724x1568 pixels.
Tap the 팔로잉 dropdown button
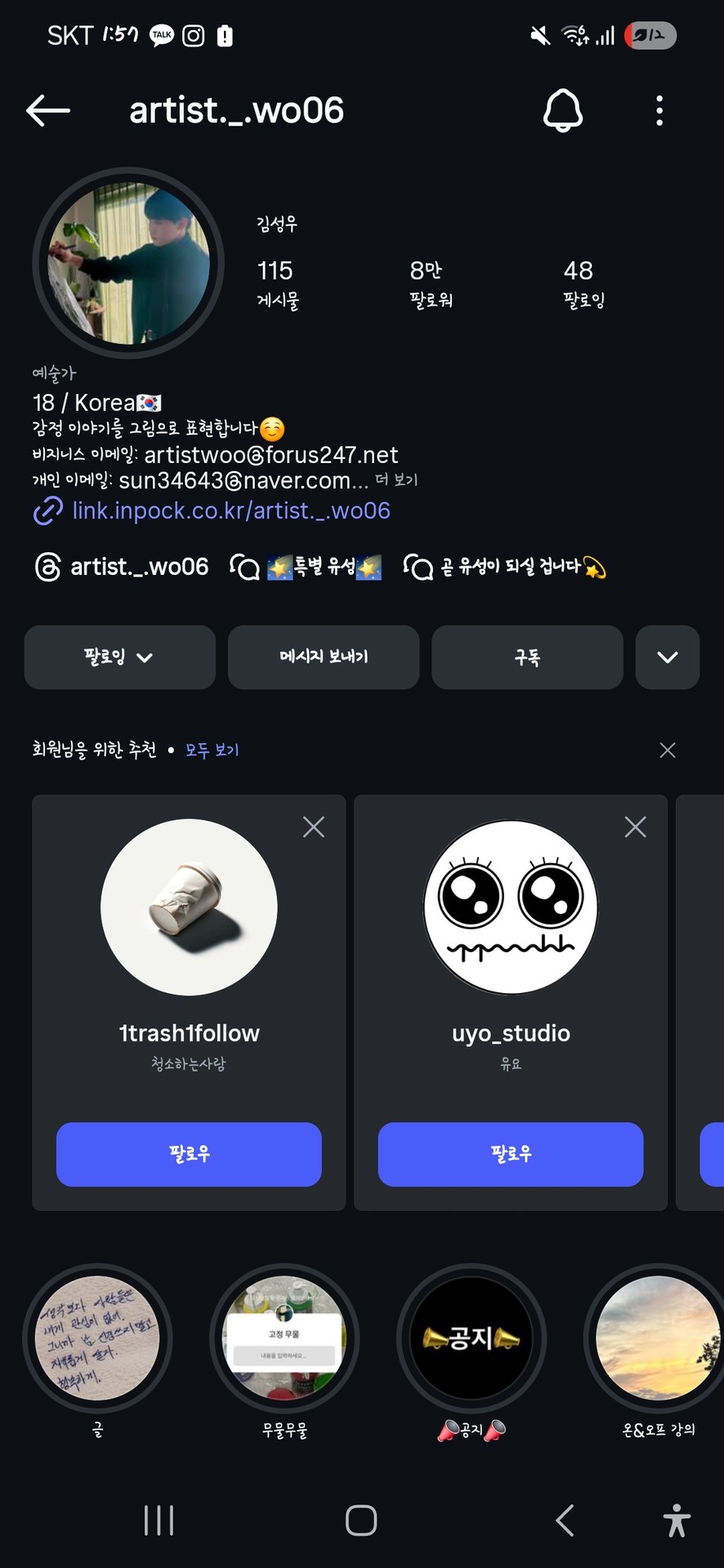coord(119,657)
